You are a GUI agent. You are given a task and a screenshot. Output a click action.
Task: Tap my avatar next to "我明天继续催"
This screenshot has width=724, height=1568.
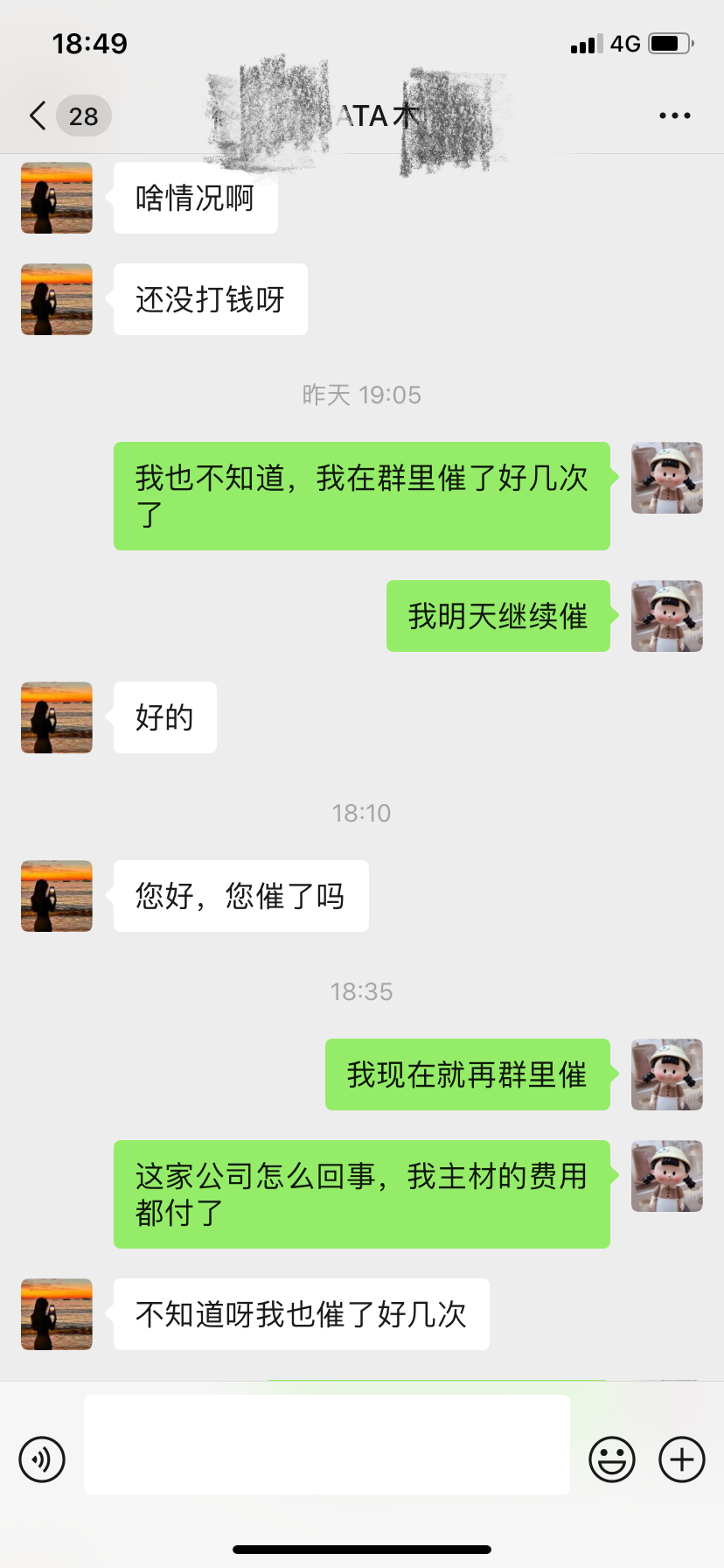coord(666,616)
